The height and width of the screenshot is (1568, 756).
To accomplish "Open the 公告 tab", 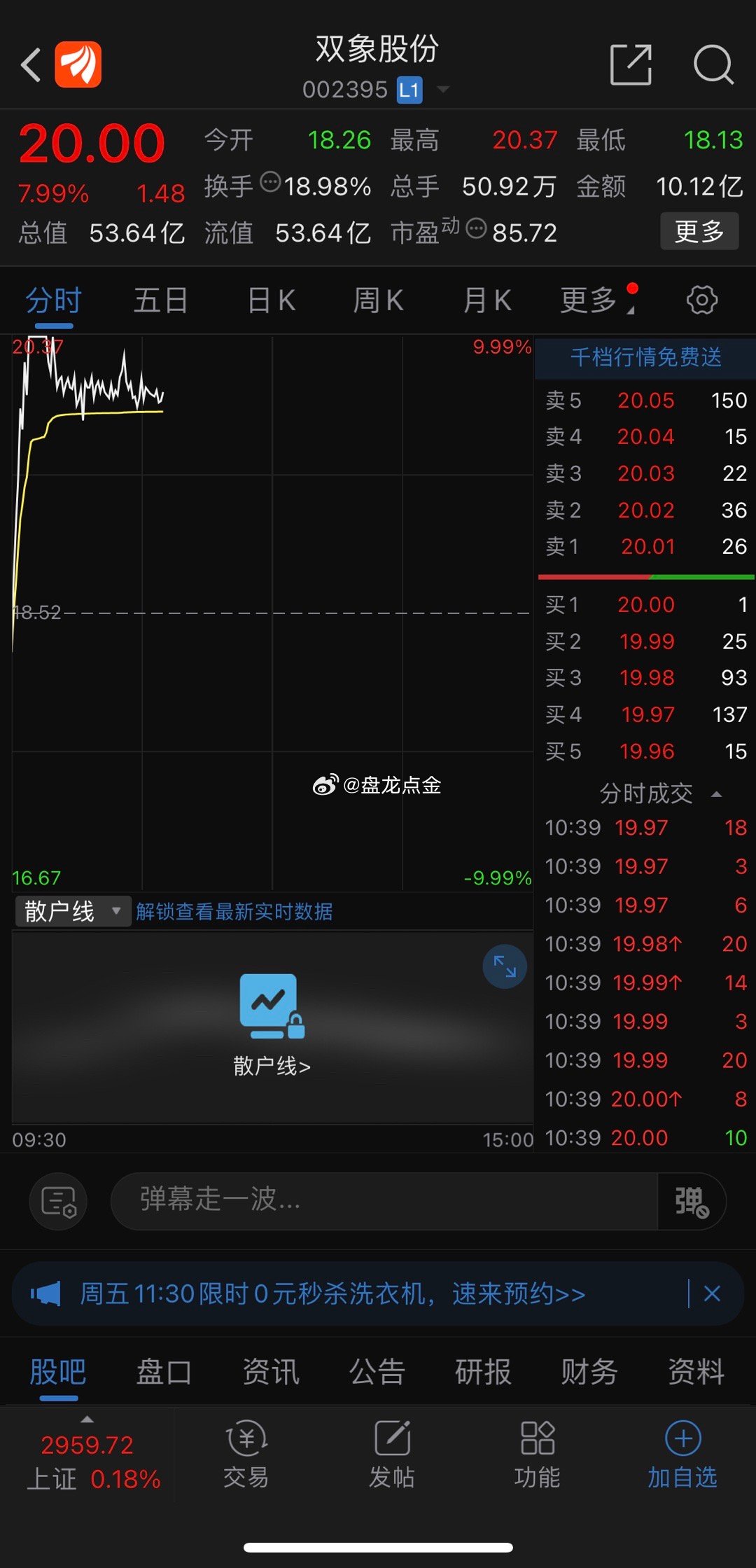I will pos(377,1371).
